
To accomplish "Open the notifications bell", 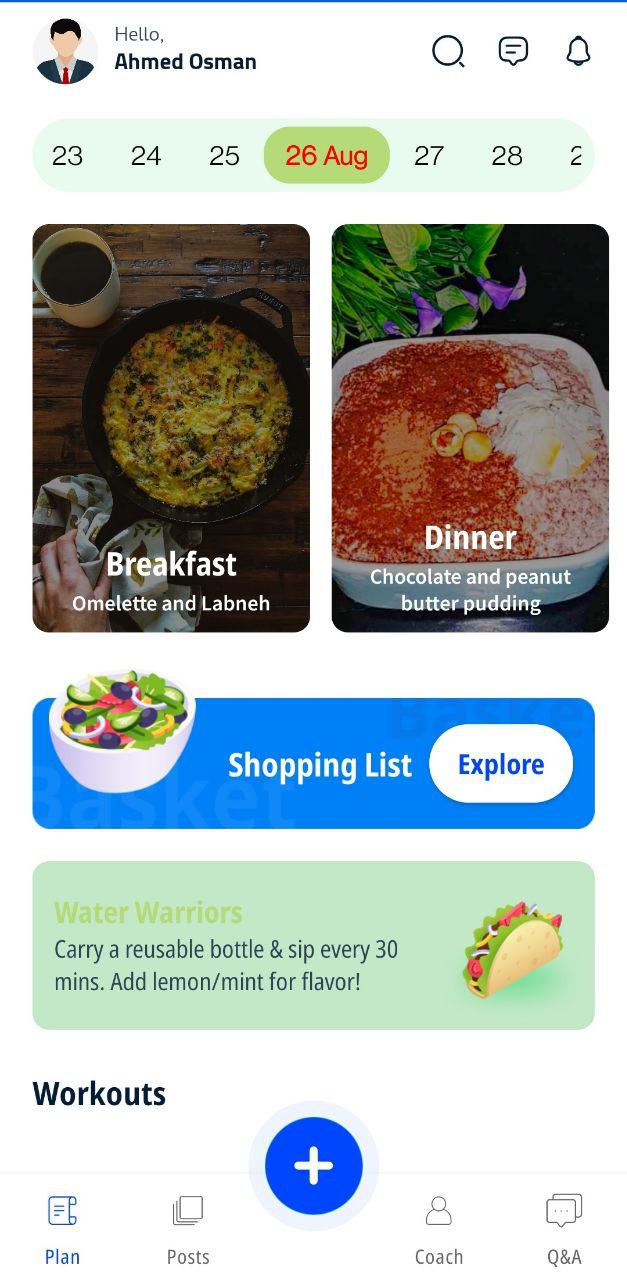I will click(578, 51).
